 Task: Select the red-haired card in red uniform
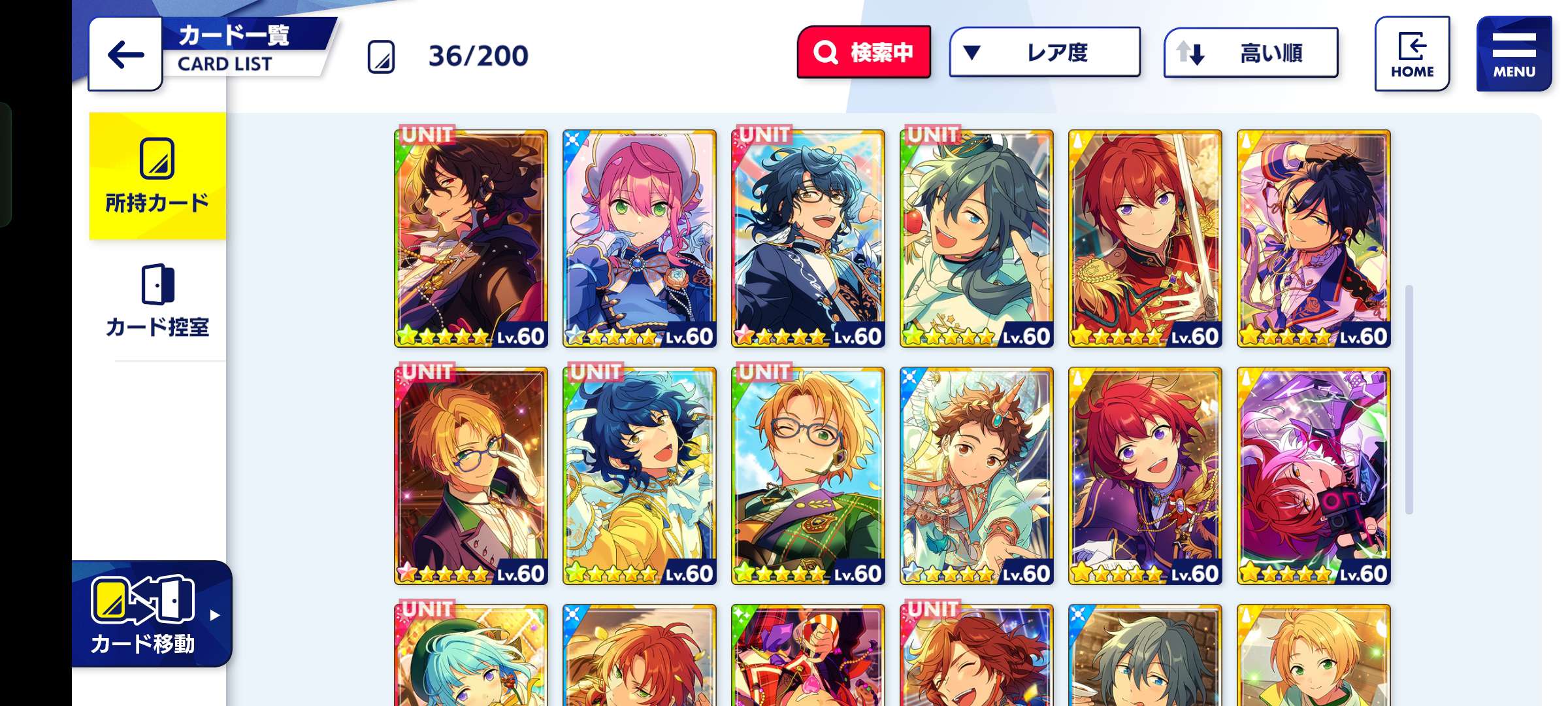[1145, 239]
